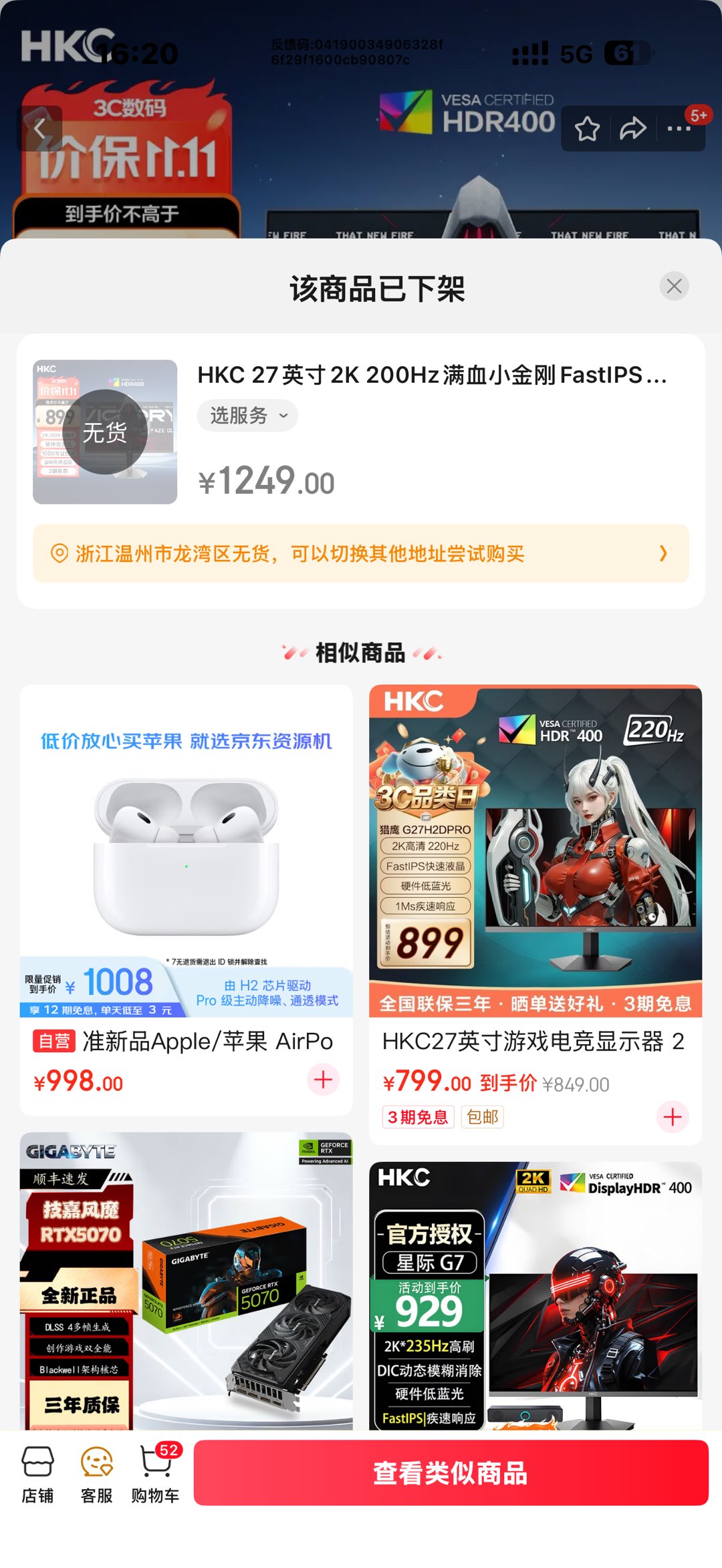Open the address switch banner for 浙江温州市龙湾区
This screenshot has width=722, height=1568.
pyautogui.click(x=361, y=553)
